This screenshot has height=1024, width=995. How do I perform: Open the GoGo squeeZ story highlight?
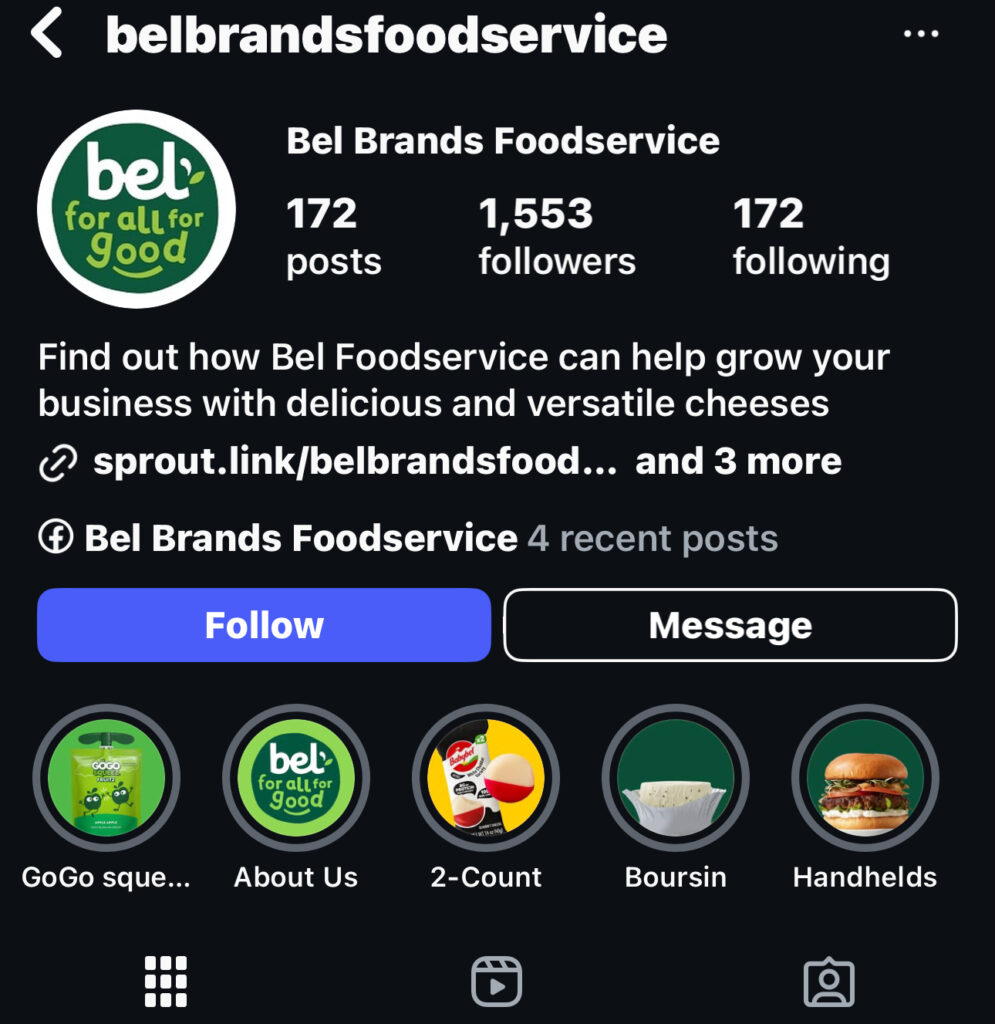(x=106, y=778)
